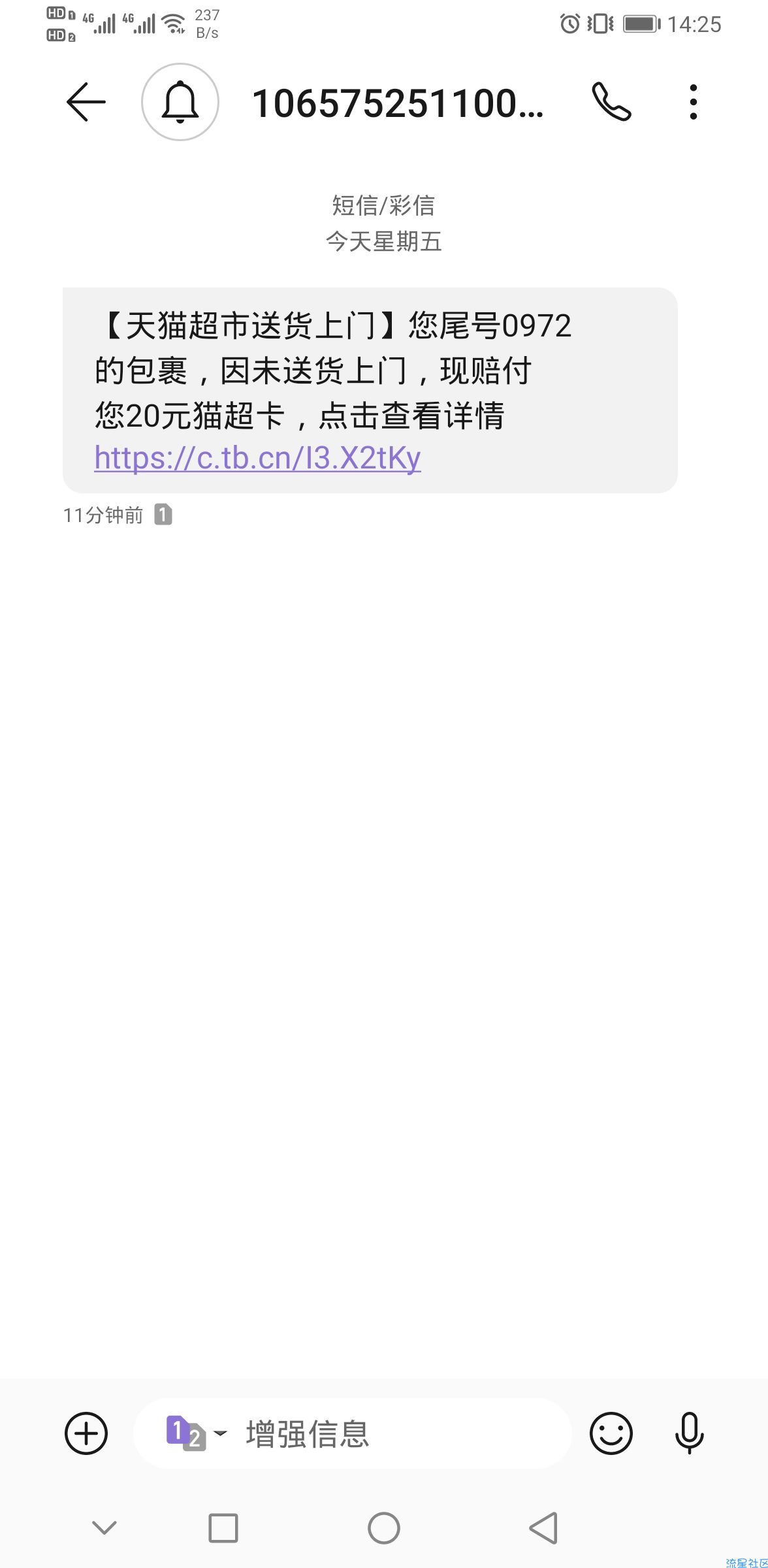Open the three-dot overflow menu

[693, 102]
